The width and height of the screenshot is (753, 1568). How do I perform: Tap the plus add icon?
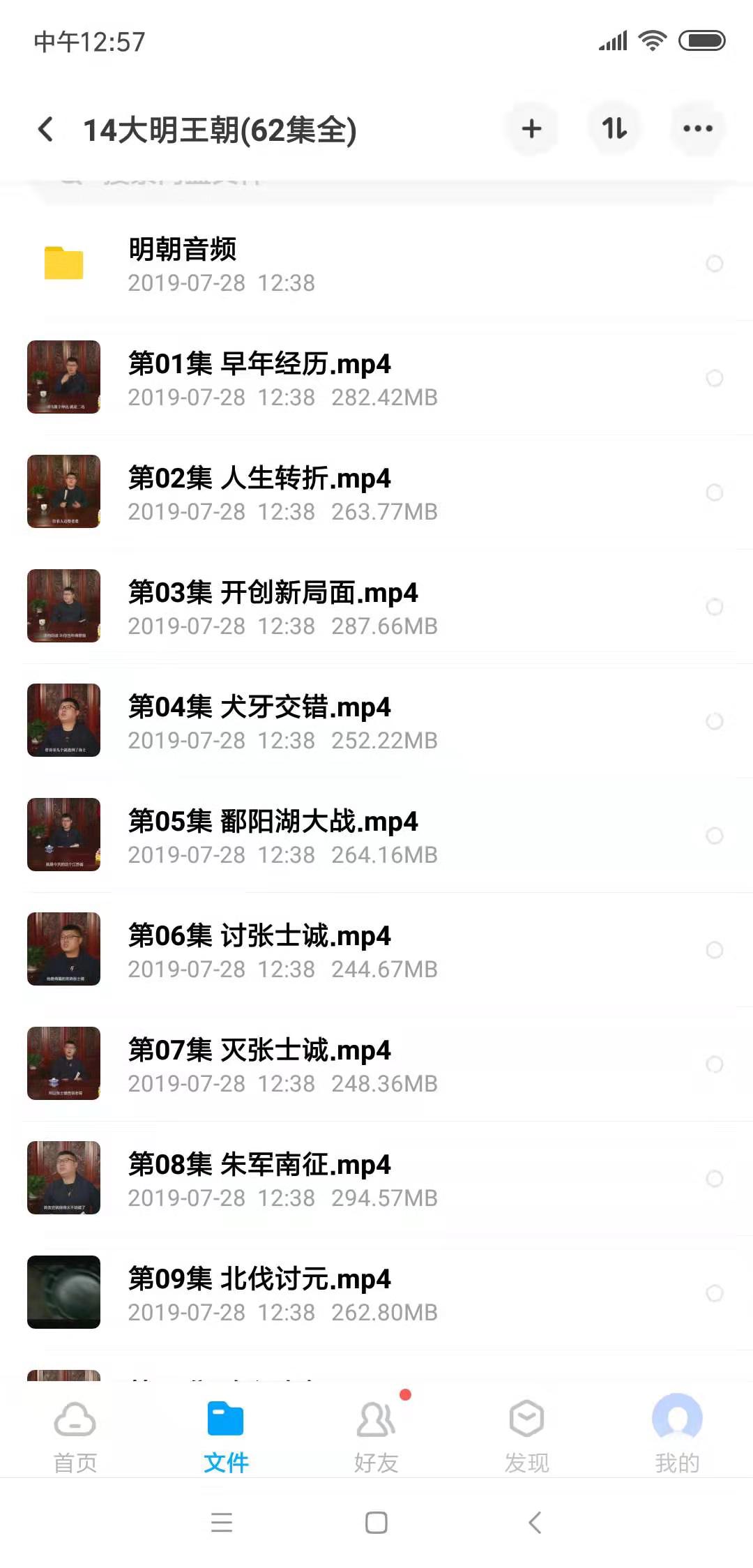[531, 128]
